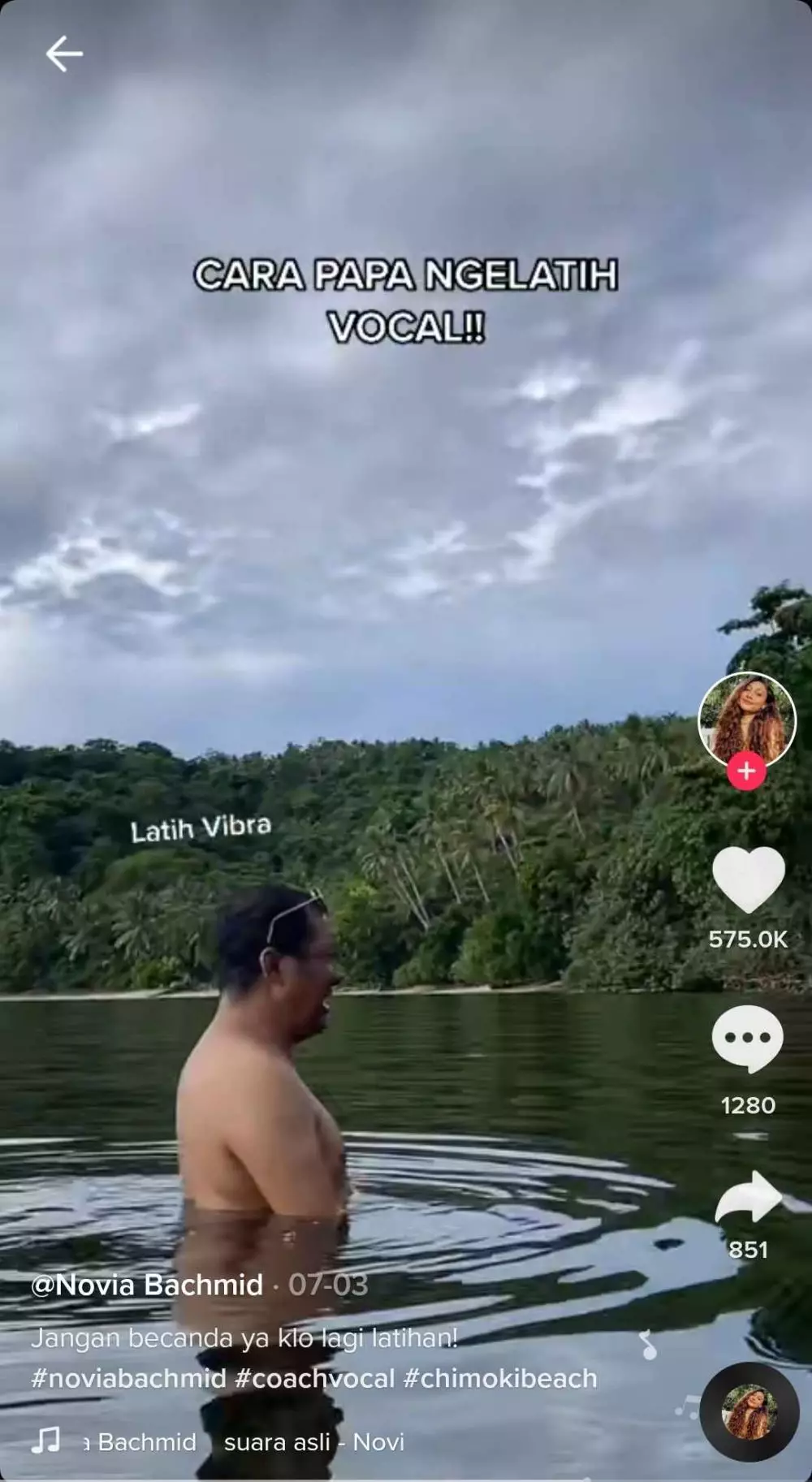Screen dimensions: 812x1482
Task: Follow creator with the red plus button
Action: pos(746,771)
